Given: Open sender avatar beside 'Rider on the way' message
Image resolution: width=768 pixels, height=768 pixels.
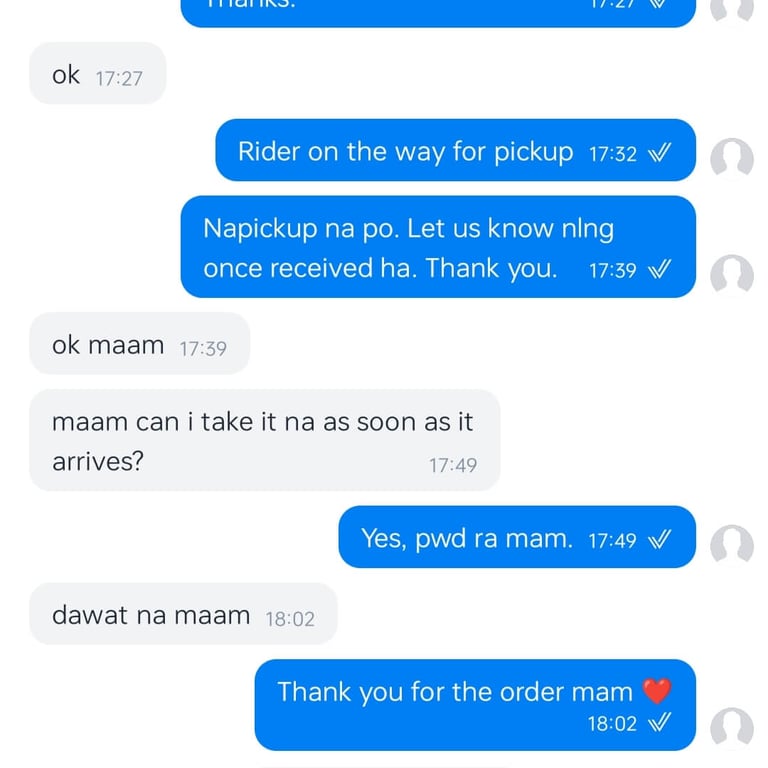Looking at the screenshot, I should (x=731, y=158).
